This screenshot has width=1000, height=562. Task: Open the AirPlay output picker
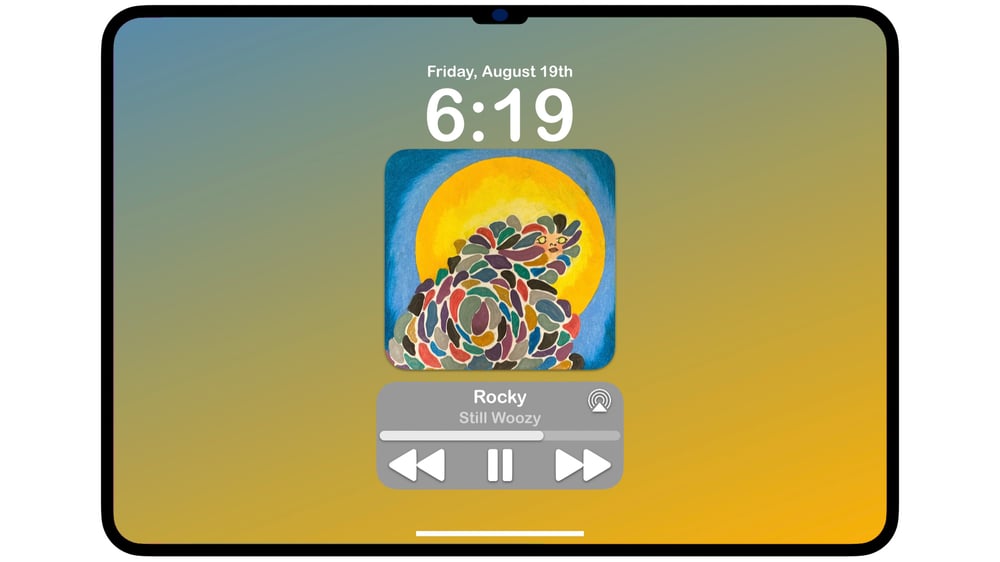pos(598,402)
